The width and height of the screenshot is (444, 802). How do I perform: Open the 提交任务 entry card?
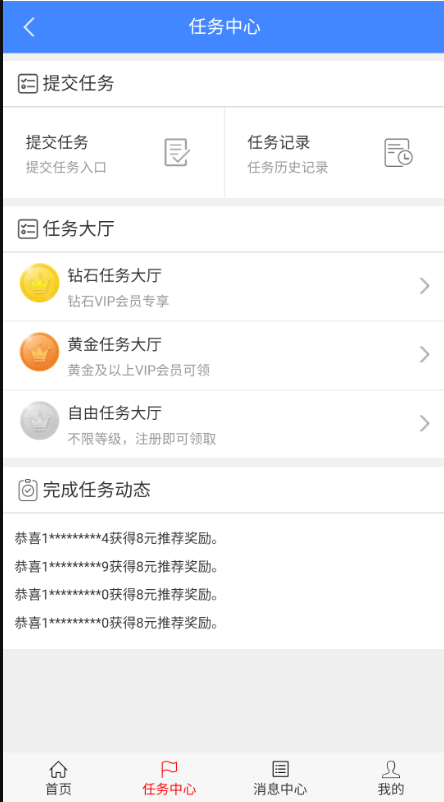point(114,152)
